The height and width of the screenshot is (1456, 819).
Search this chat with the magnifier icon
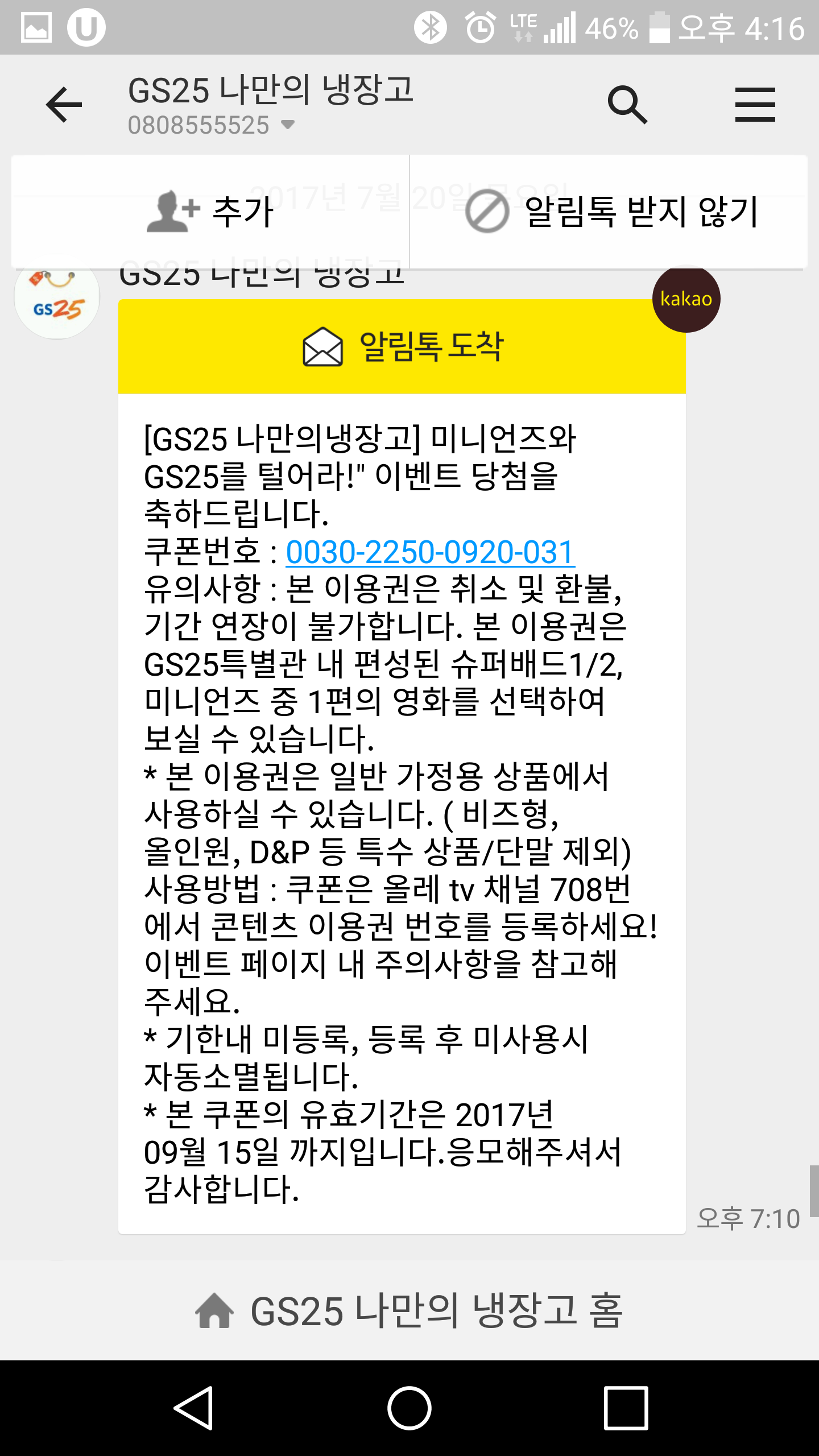(627, 105)
